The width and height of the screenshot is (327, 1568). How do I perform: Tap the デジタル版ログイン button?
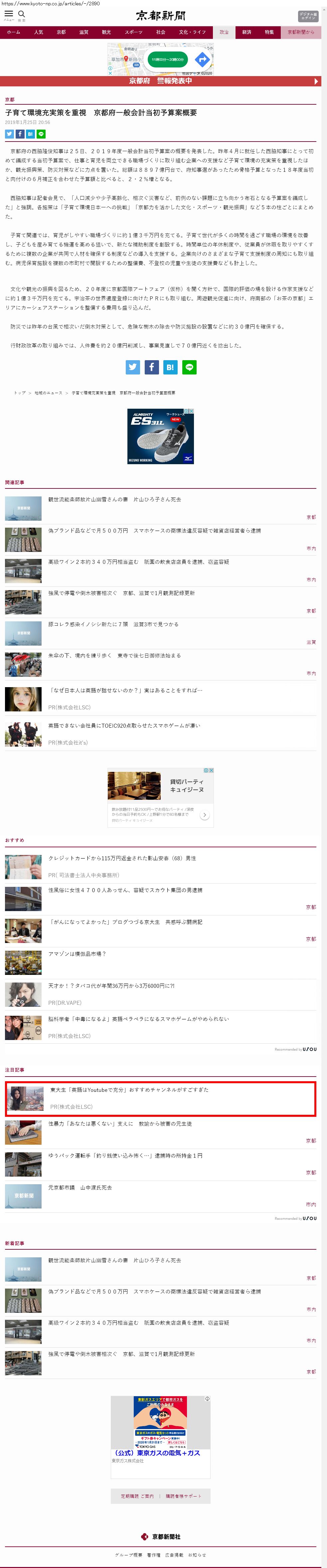coord(307,16)
